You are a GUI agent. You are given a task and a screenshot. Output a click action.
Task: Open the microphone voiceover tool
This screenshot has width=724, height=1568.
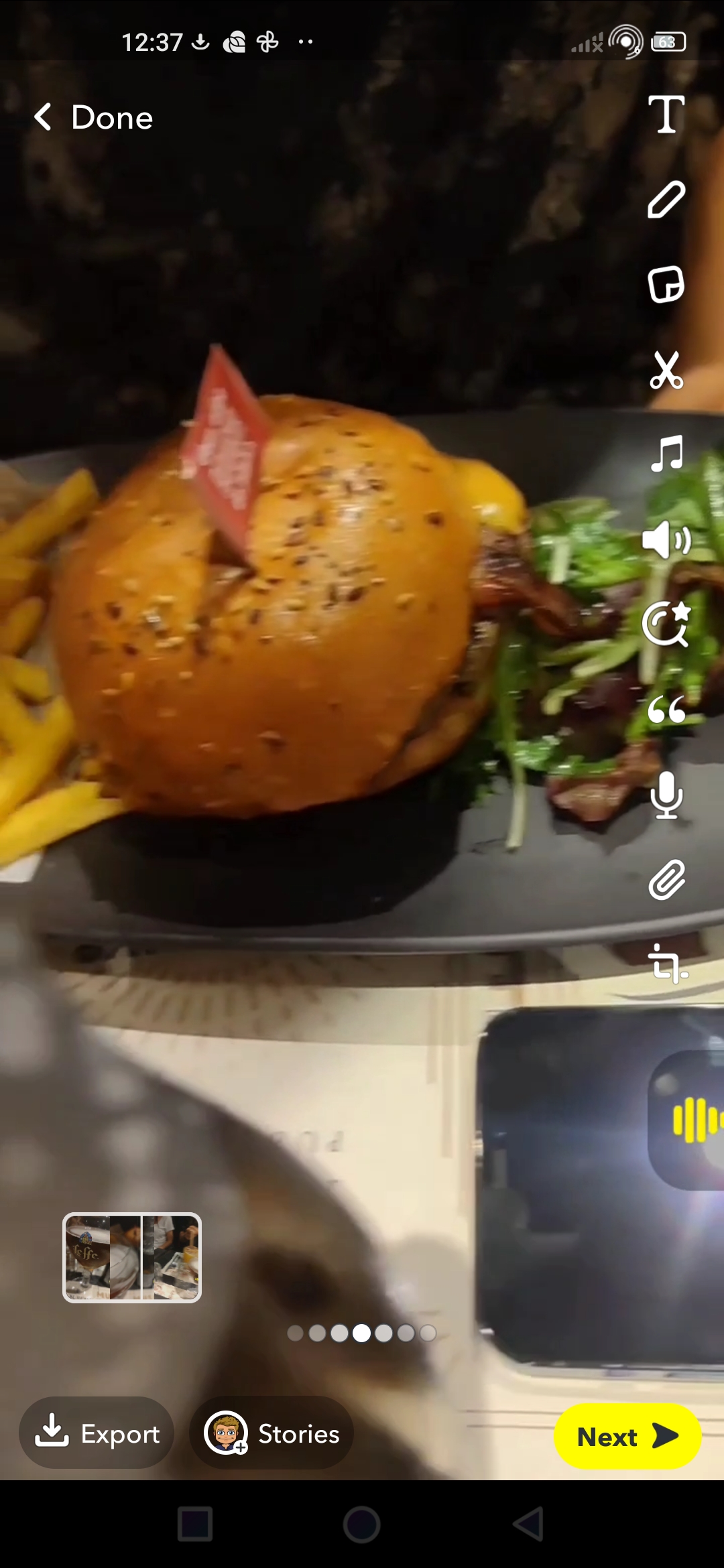click(666, 795)
